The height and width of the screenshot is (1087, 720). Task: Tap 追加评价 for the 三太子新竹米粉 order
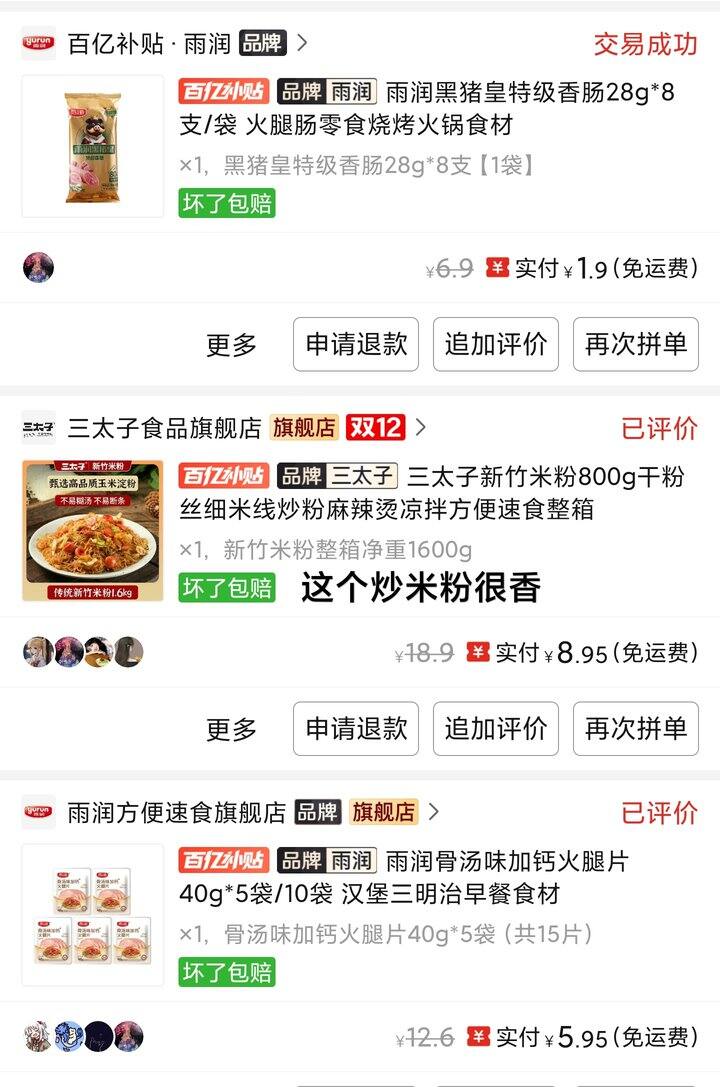click(x=496, y=729)
